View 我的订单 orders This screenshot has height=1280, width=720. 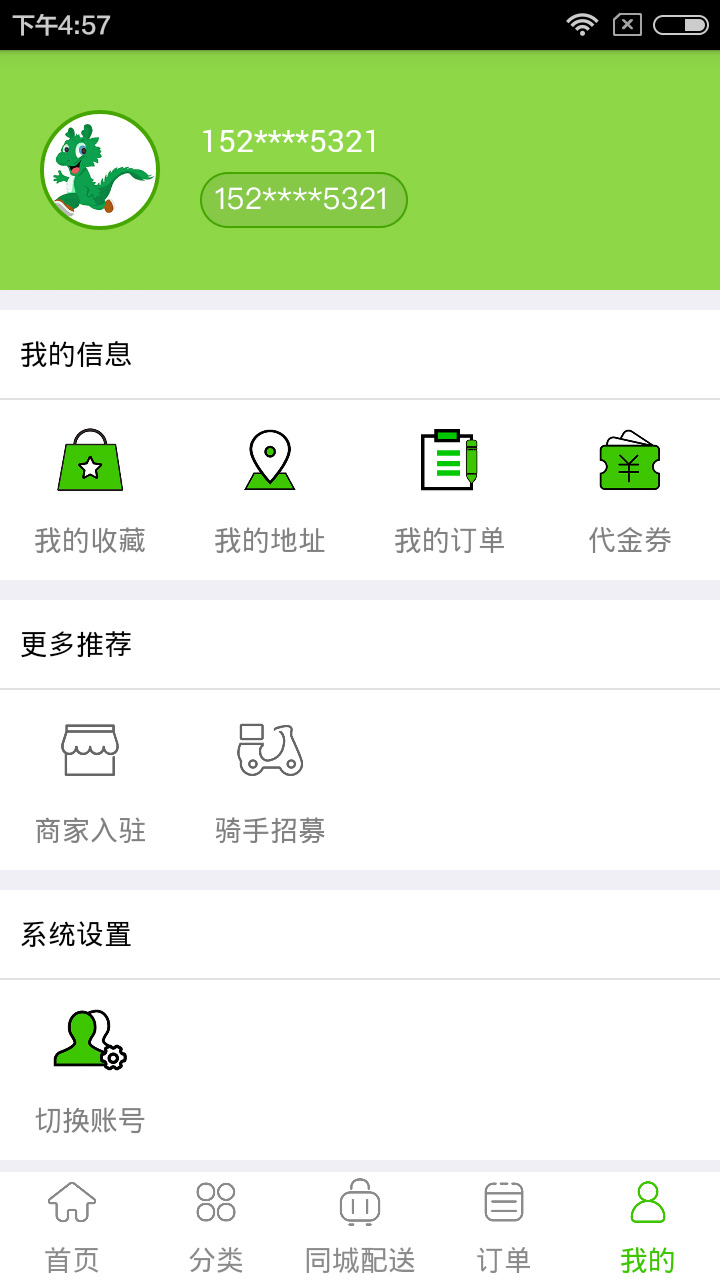[x=450, y=490]
